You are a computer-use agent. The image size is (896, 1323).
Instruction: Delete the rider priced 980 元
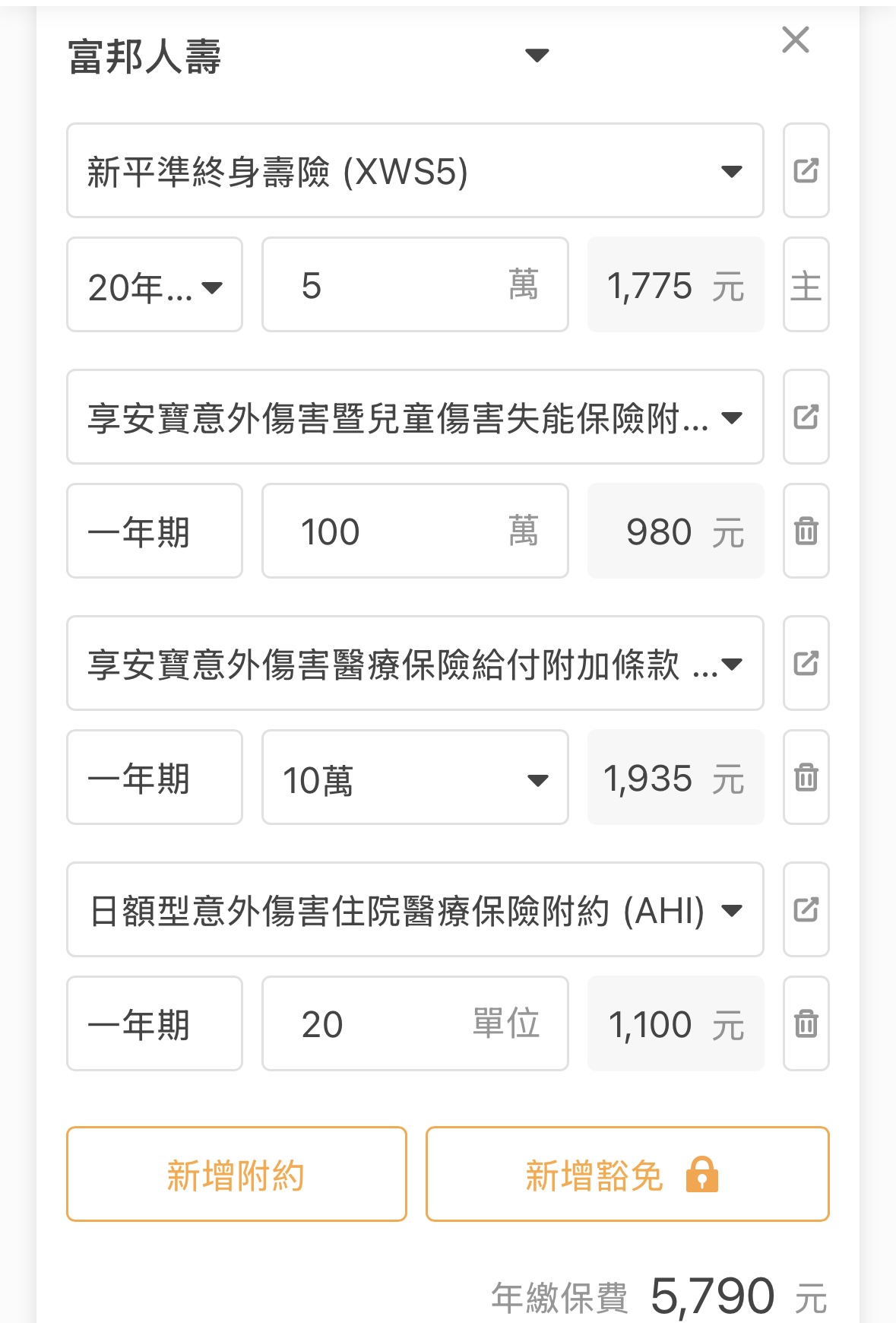coord(806,531)
